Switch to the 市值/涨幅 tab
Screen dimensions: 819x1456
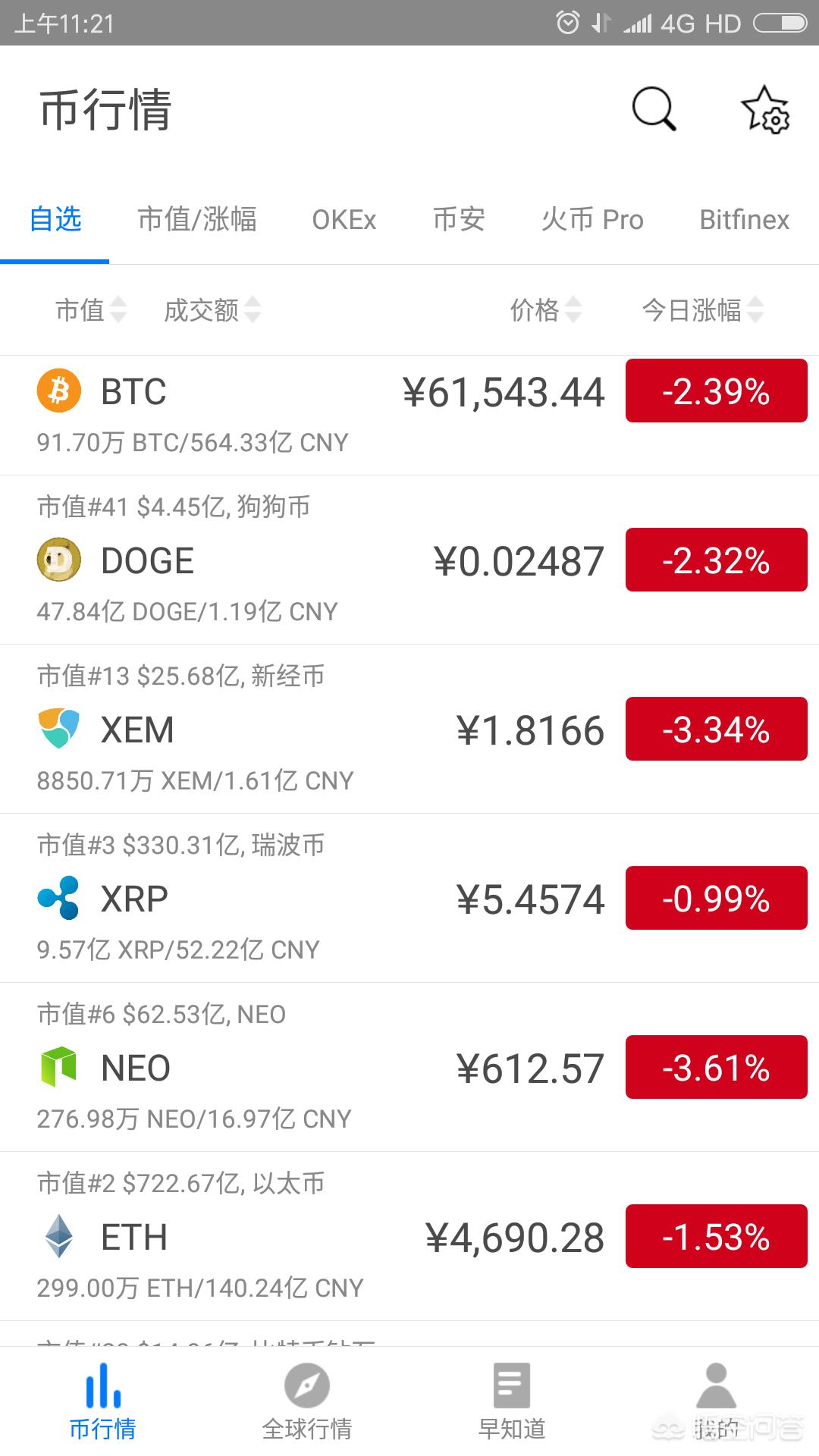pyautogui.click(x=197, y=219)
